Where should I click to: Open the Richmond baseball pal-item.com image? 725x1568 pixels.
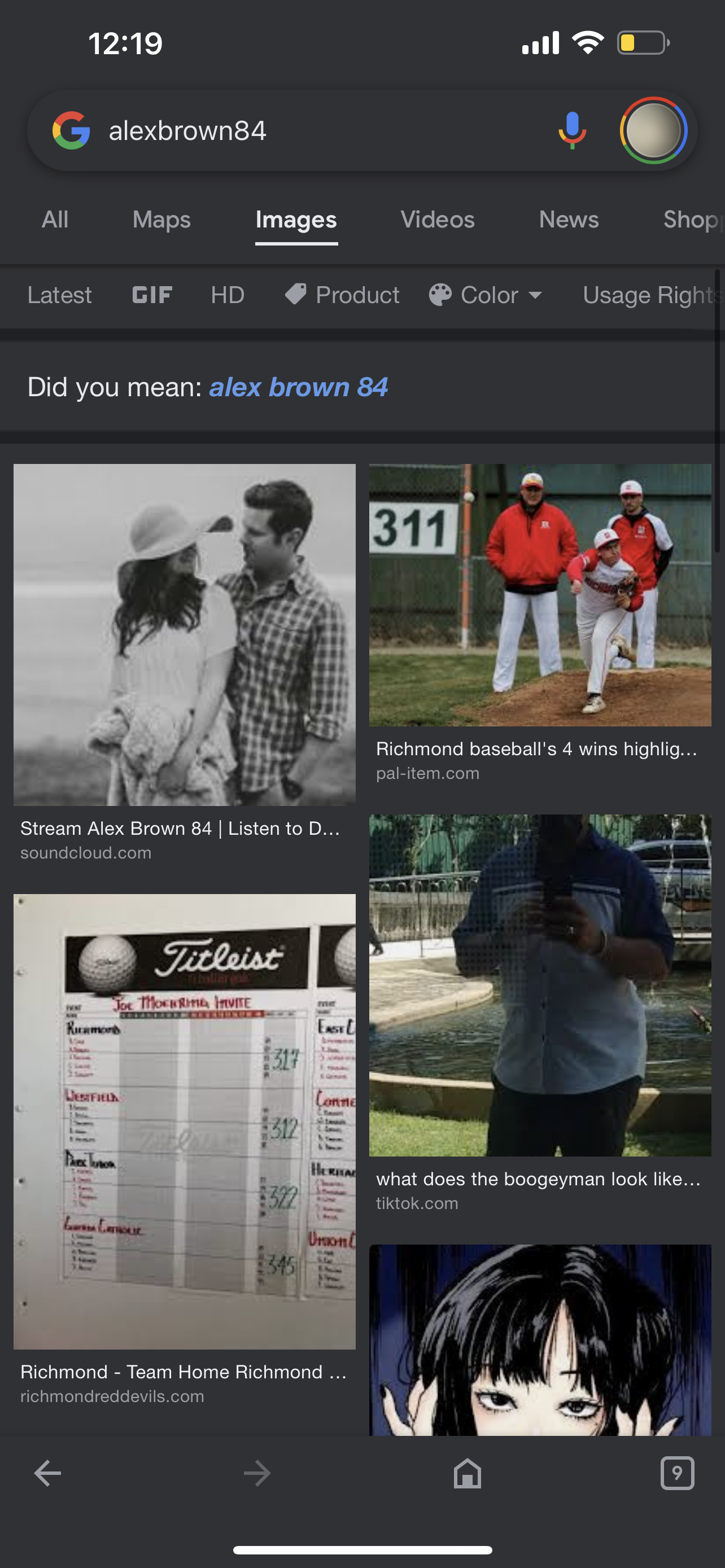click(540, 595)
